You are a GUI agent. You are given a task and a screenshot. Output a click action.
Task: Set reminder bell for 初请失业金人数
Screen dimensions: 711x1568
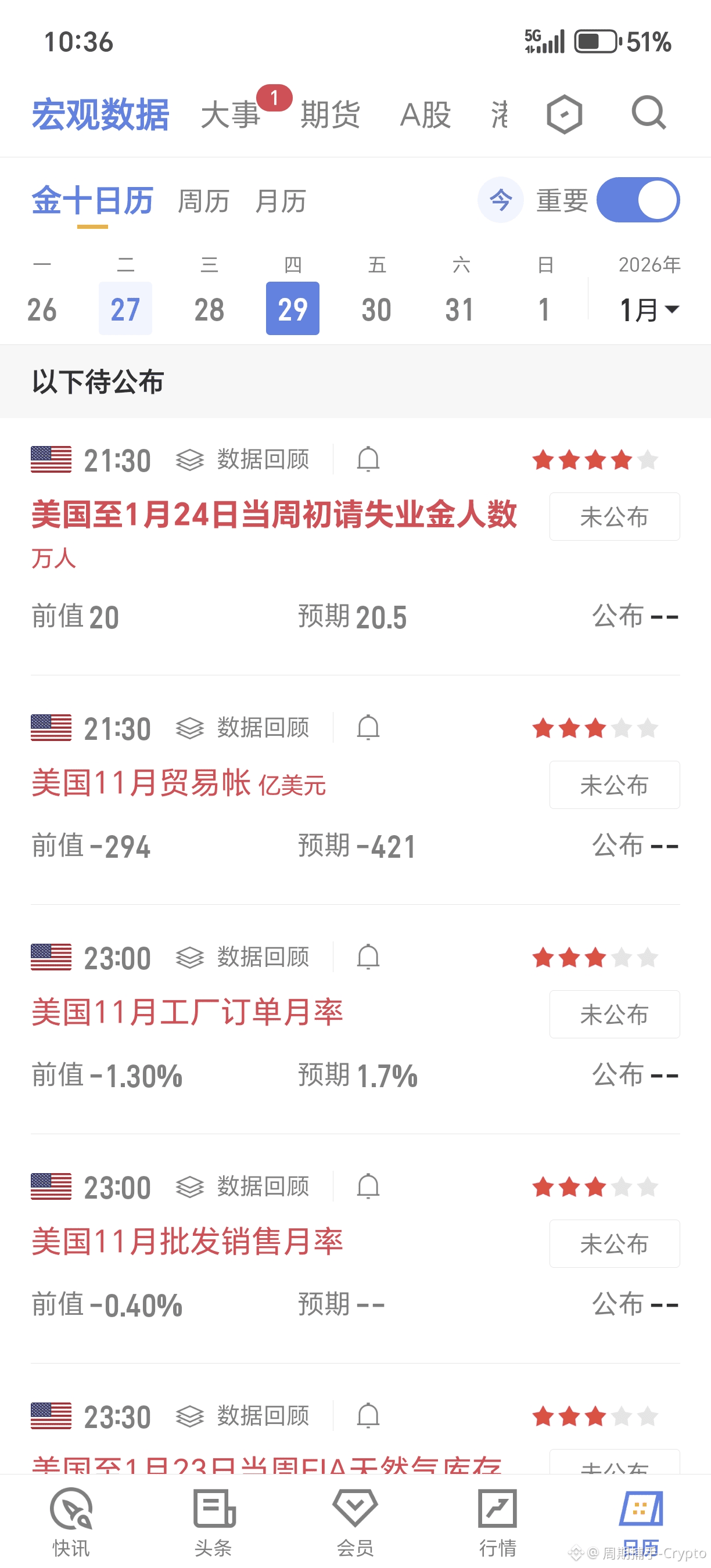click(x=368, y=459)
